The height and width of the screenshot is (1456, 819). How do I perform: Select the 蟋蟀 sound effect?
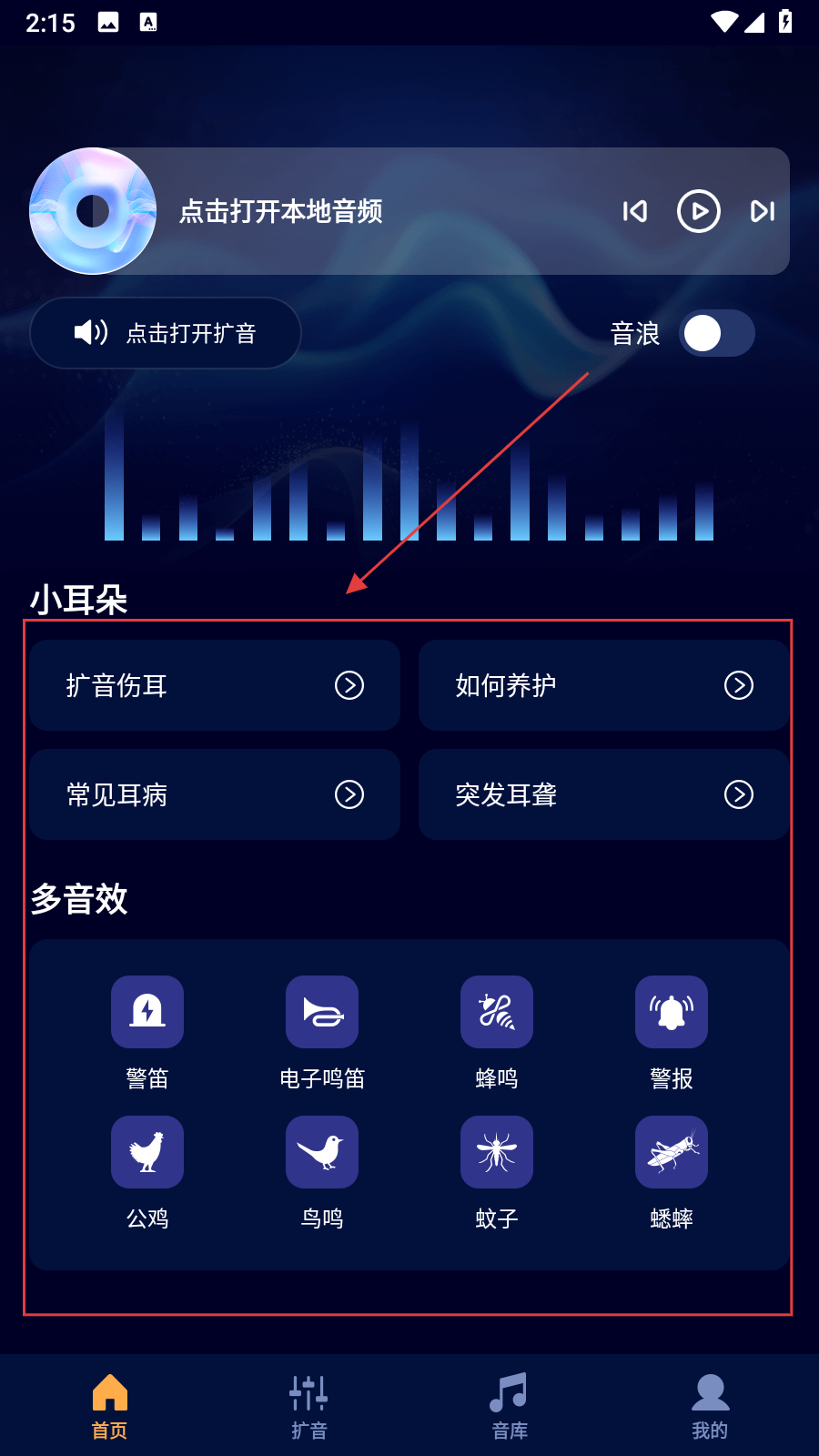[672, 1152]
